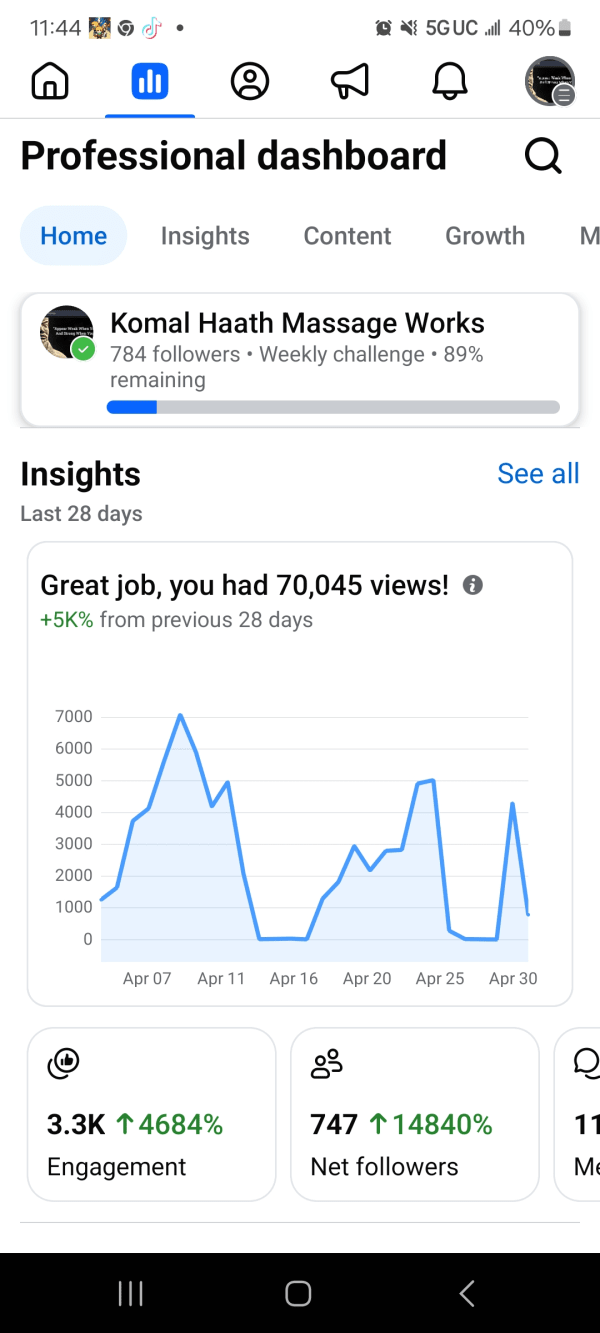
Task: Open Komal Haath Massage Works weekly challenge card
Action: click(x=300, y=360)
